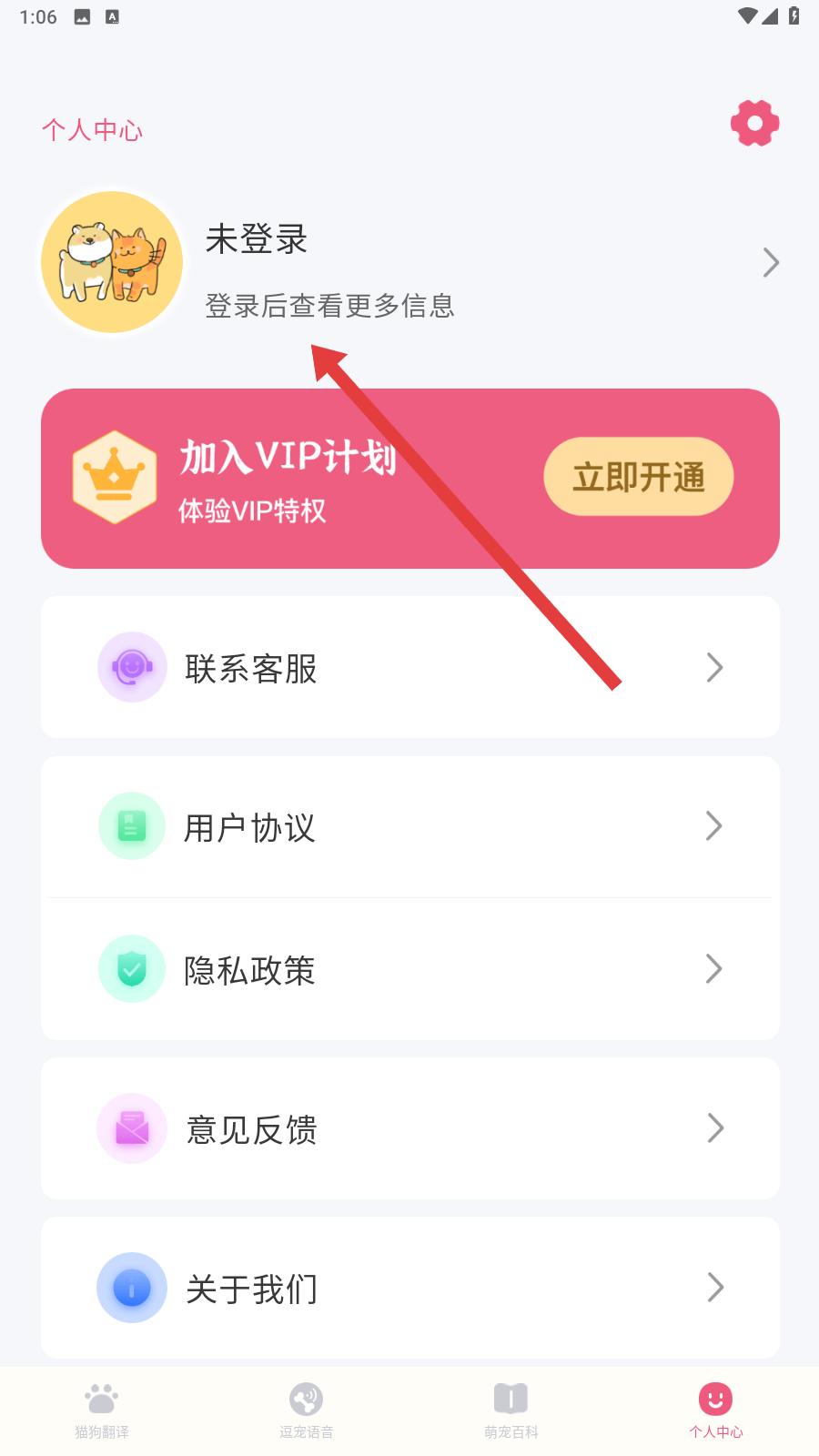Tap 未登录 to log in
Screen dimensions: 819x1456
[257, 240]
